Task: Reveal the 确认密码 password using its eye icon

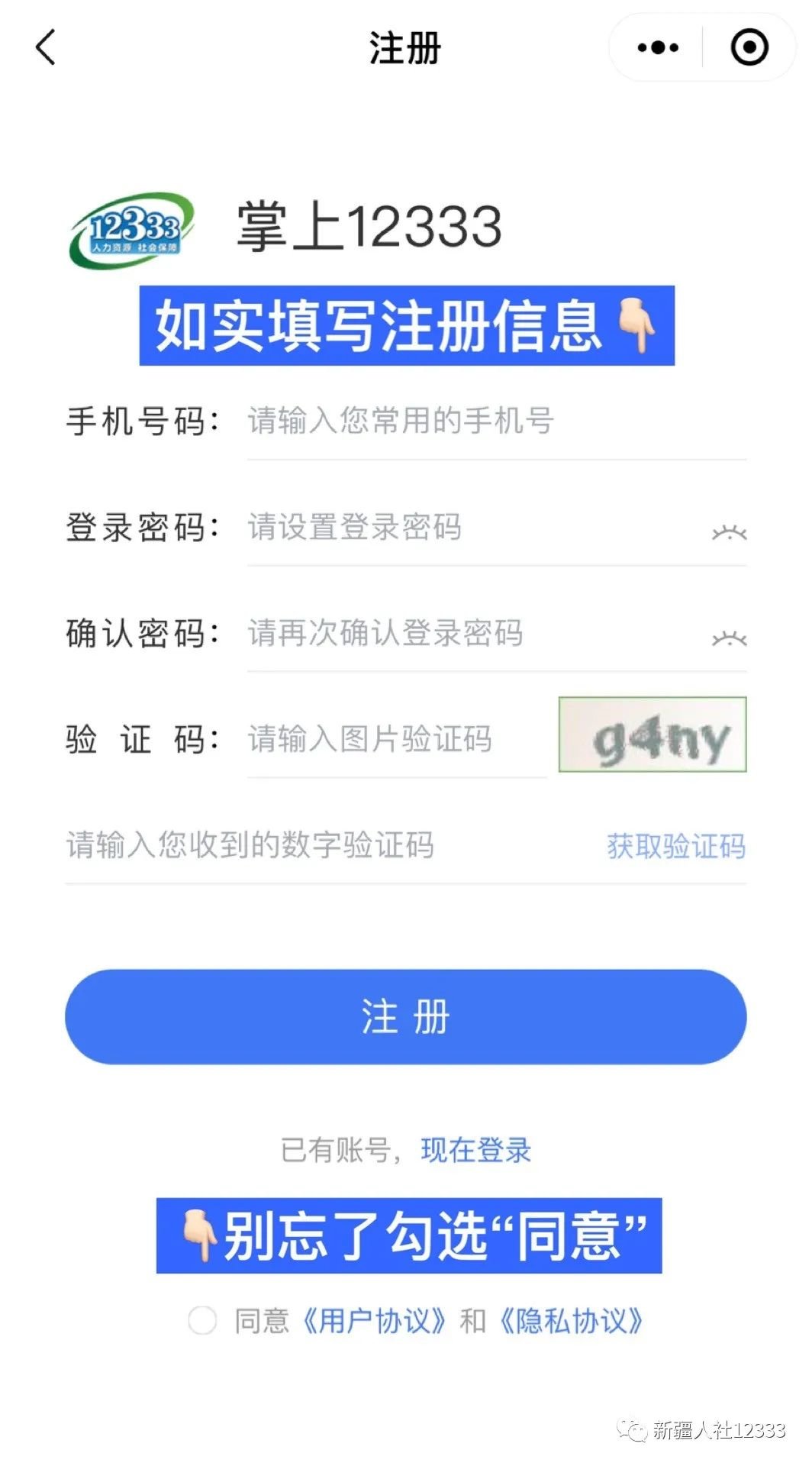Action: (x=729, y=638)
